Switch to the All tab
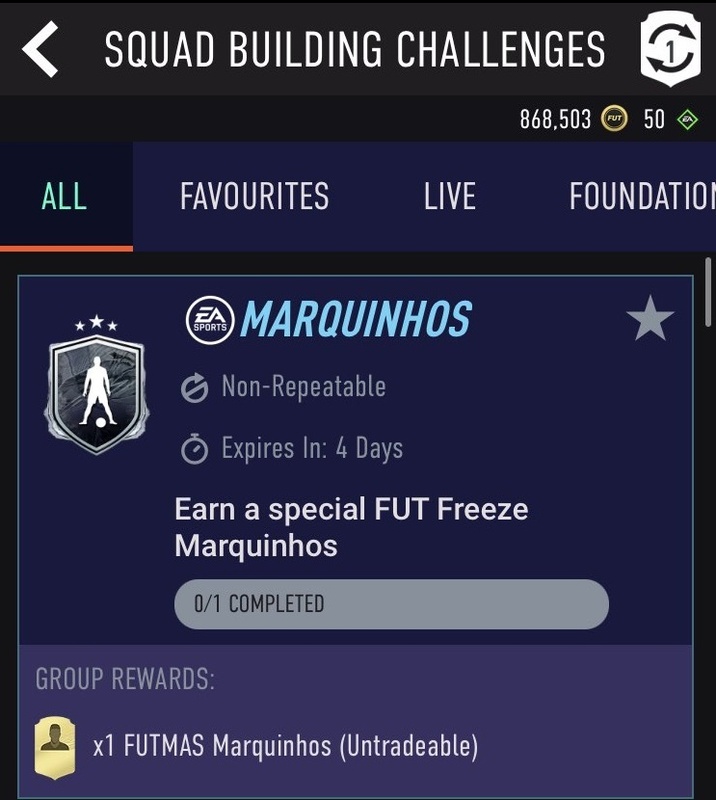 [64, 197]
